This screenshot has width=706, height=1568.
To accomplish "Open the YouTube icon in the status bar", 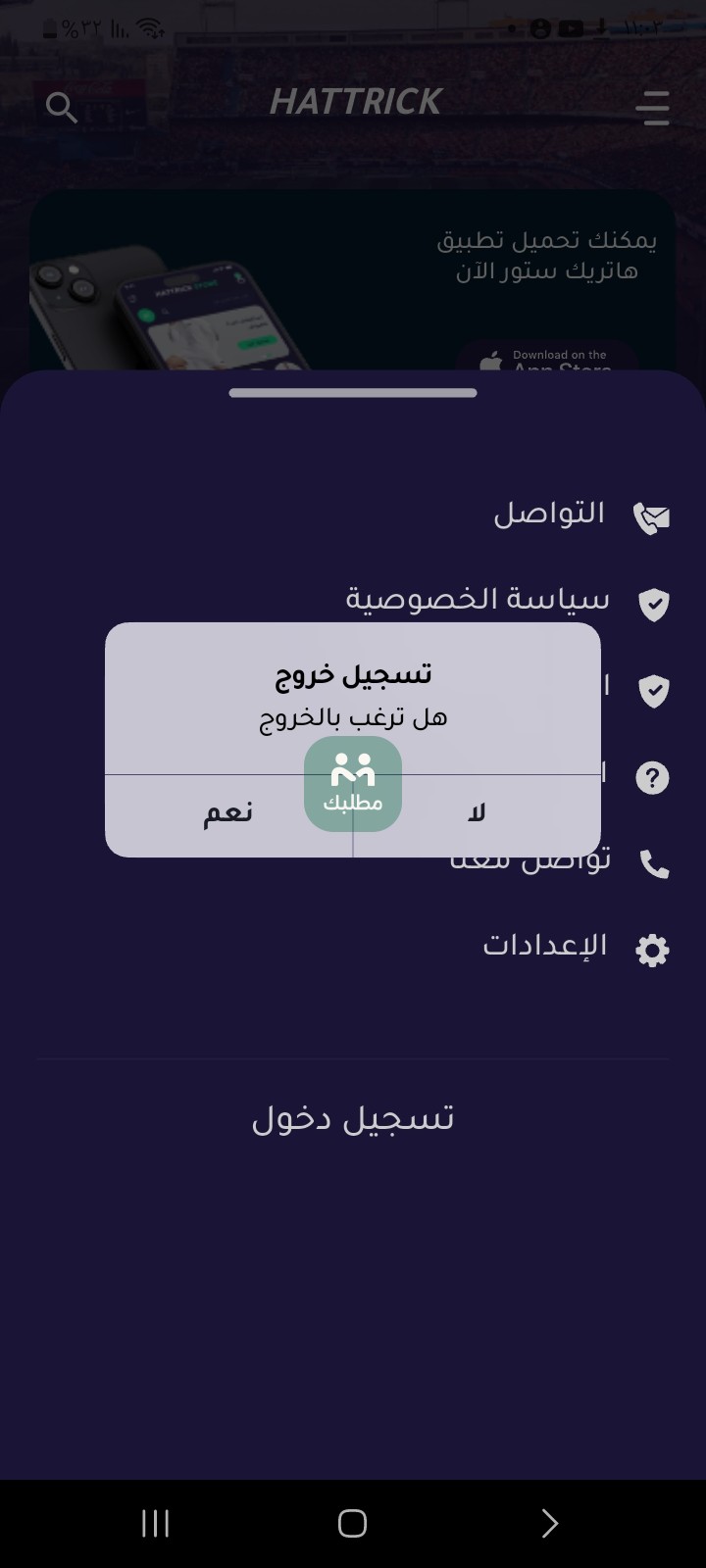I will pyautogui.click(x=571, y=28).
